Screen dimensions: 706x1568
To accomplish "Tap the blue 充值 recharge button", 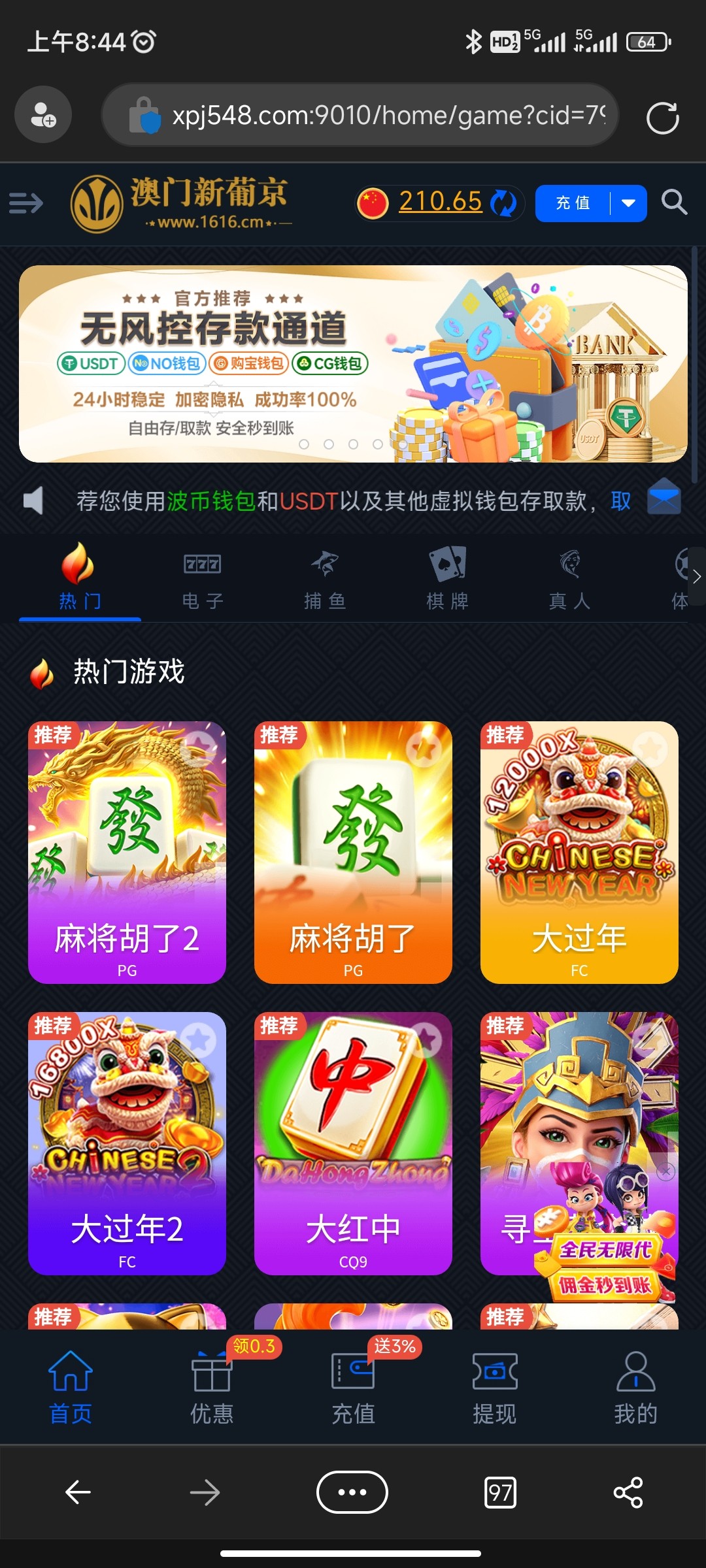I will 573,203.
